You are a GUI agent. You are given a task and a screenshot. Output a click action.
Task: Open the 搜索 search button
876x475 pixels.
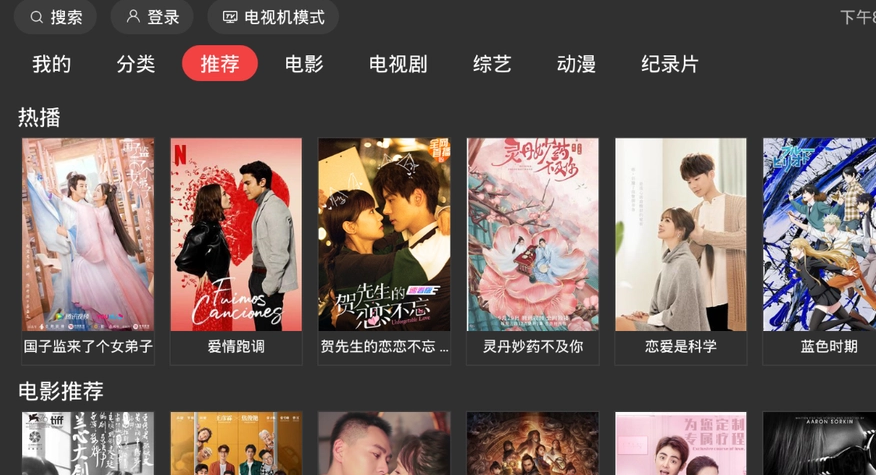coord(56,17)
